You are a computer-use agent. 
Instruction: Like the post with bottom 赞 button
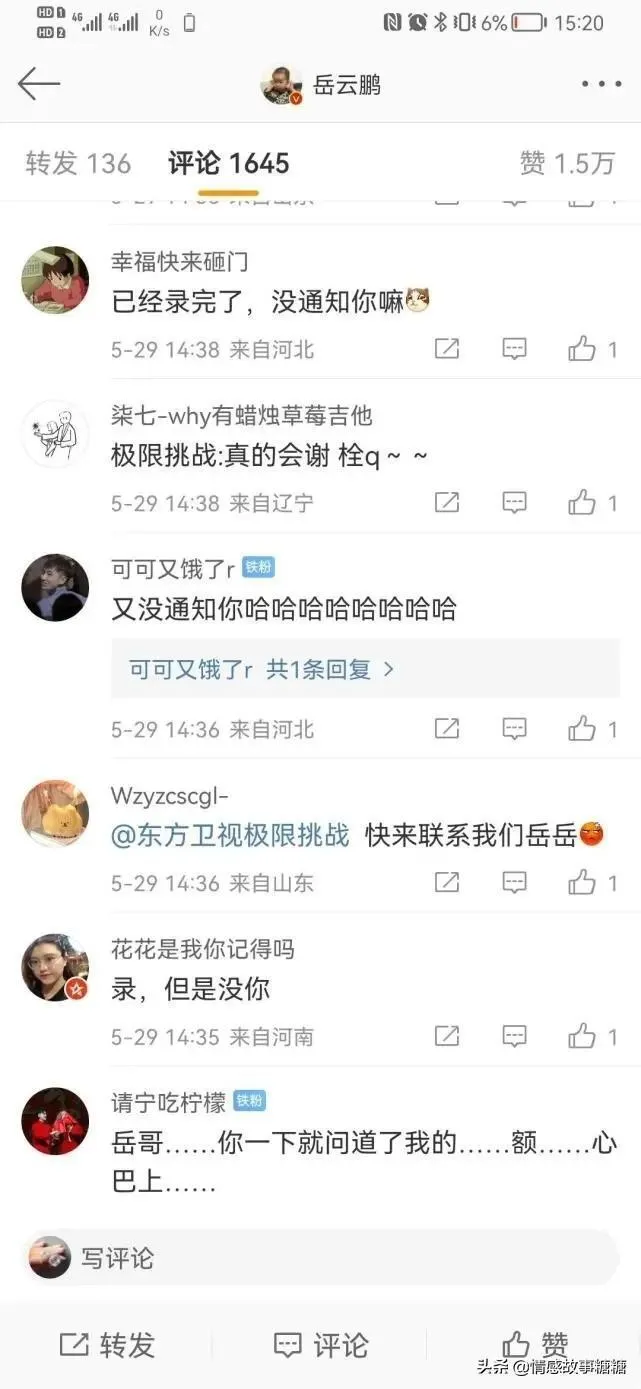[x=535, y=1345]
